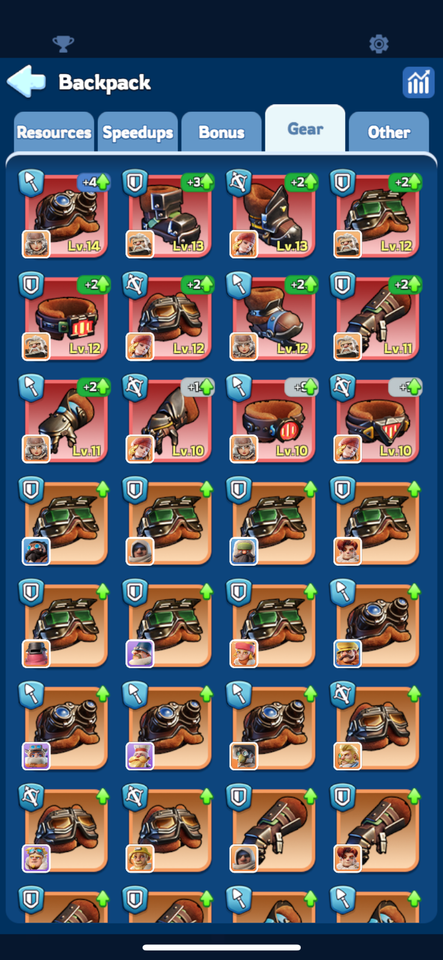The image size is (443, 960).
Task: Switch to the Resources tab
Action: 54,132
